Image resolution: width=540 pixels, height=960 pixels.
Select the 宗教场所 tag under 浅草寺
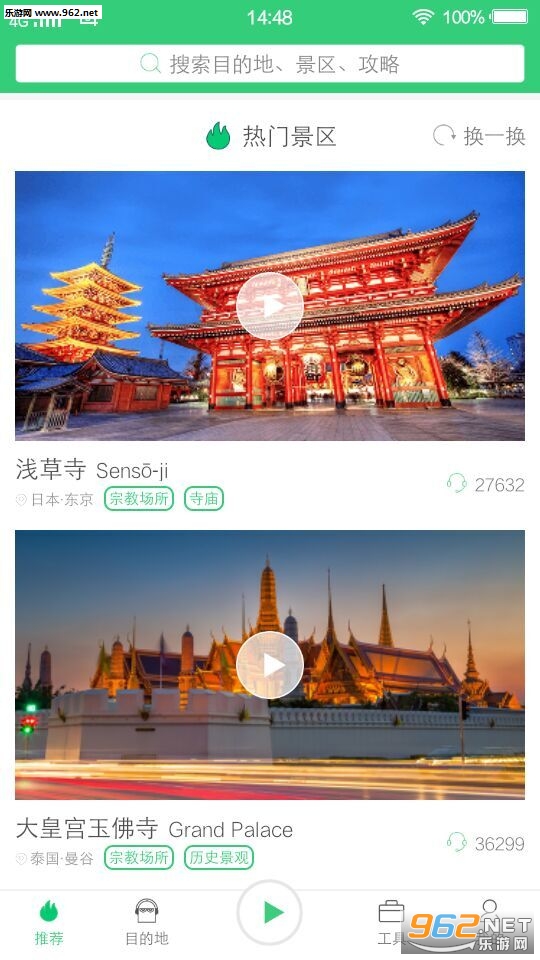click(x=139, y=498)
